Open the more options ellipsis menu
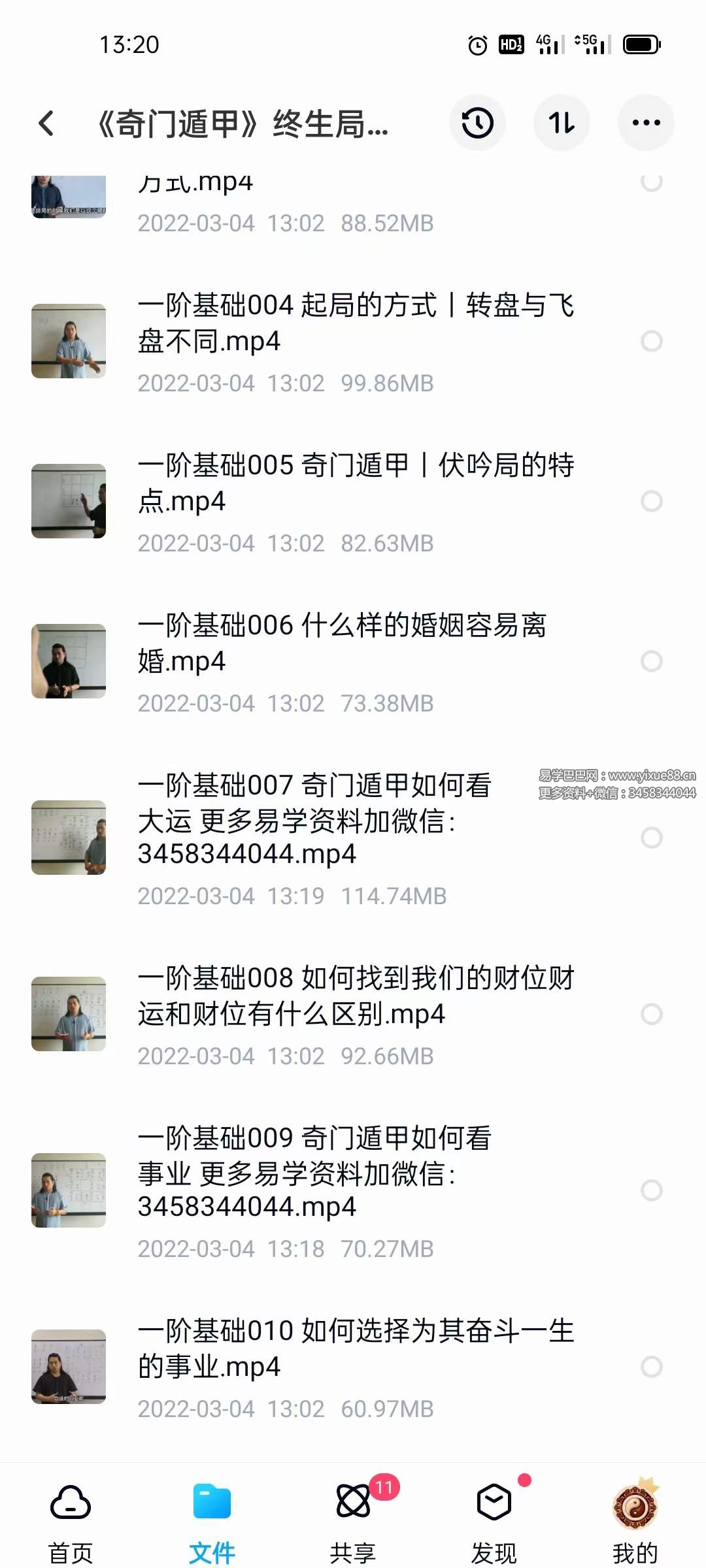The image size is (706, 1568). [x=646, y=123]
